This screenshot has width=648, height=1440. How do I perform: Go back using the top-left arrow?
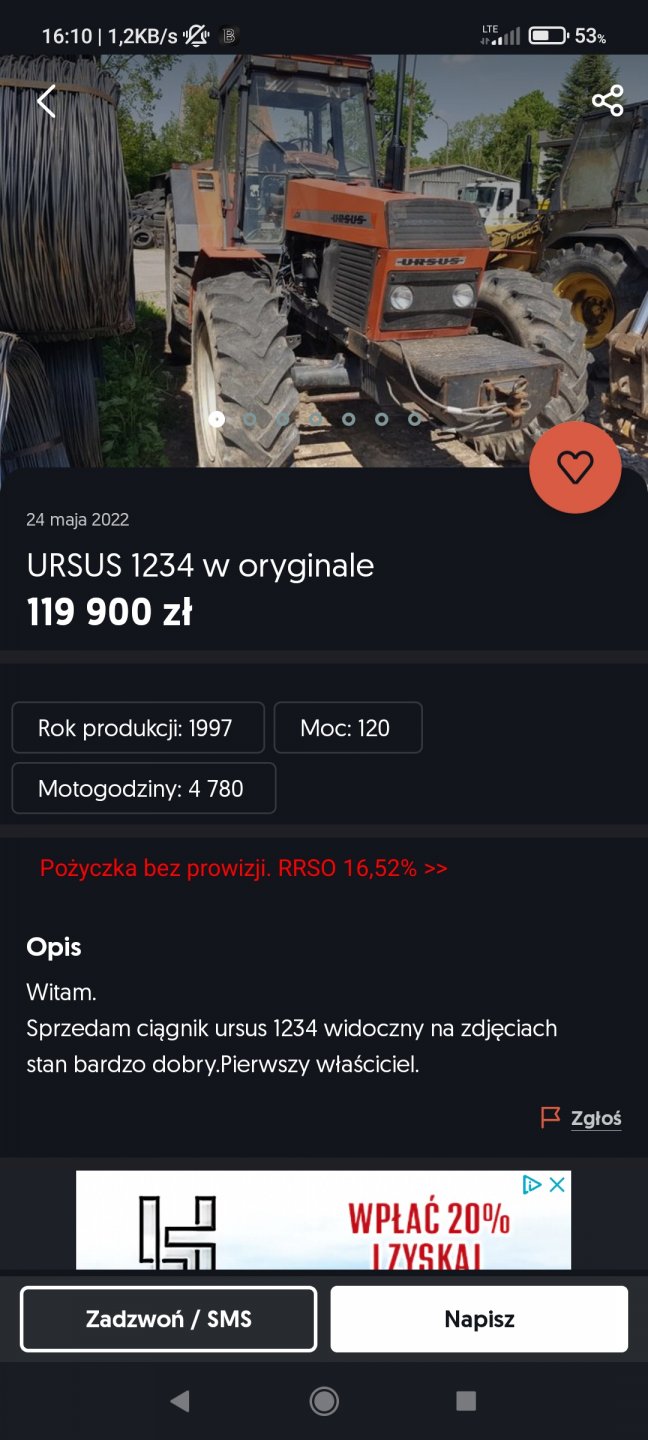(46, 101)
